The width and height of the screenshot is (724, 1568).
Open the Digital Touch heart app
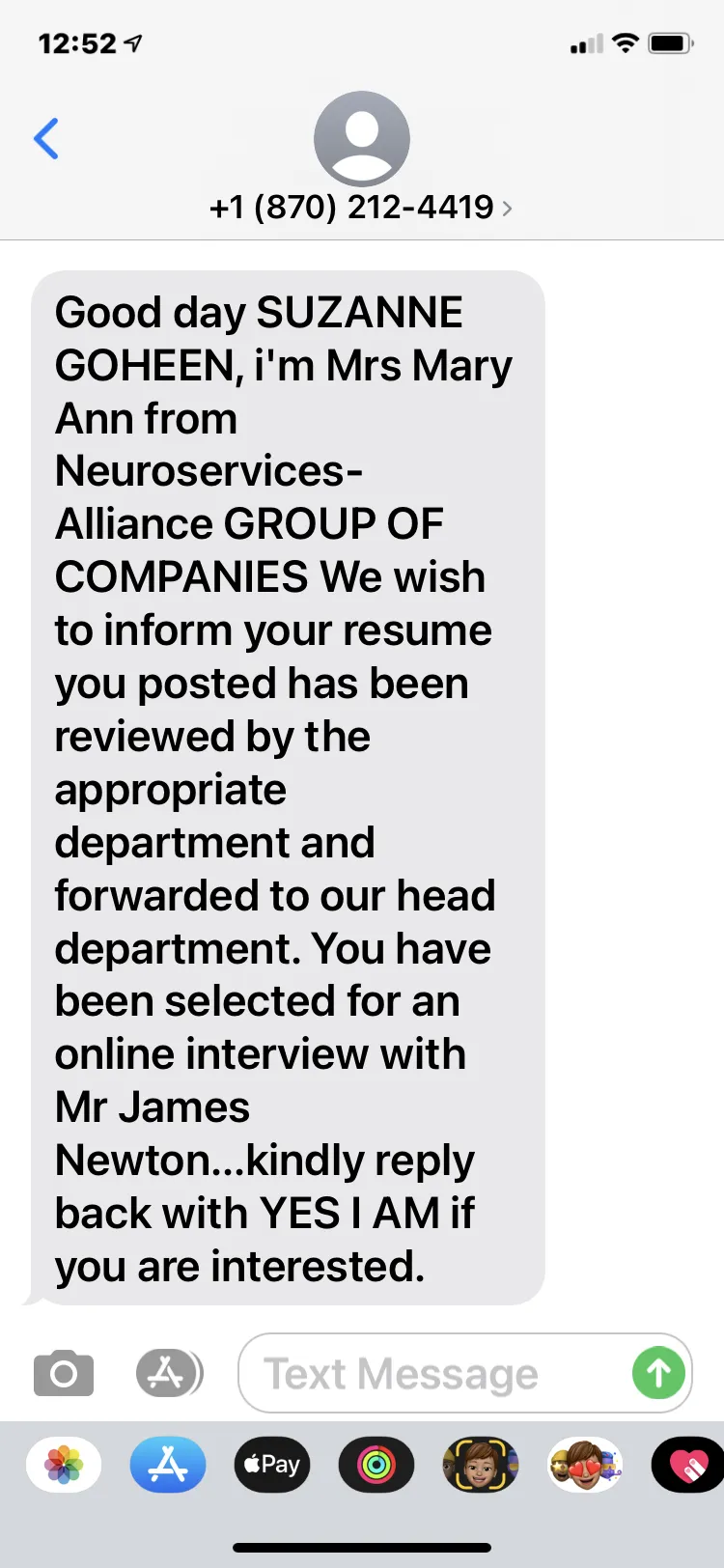pyautogui.click(x=688, y=1465)
